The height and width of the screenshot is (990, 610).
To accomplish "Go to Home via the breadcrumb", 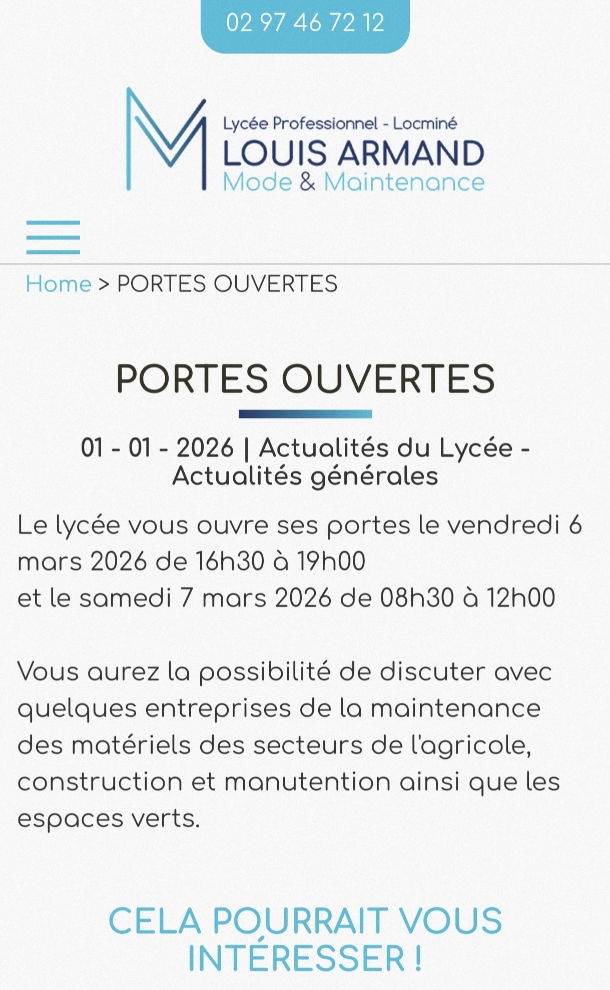I will point(58,284).
